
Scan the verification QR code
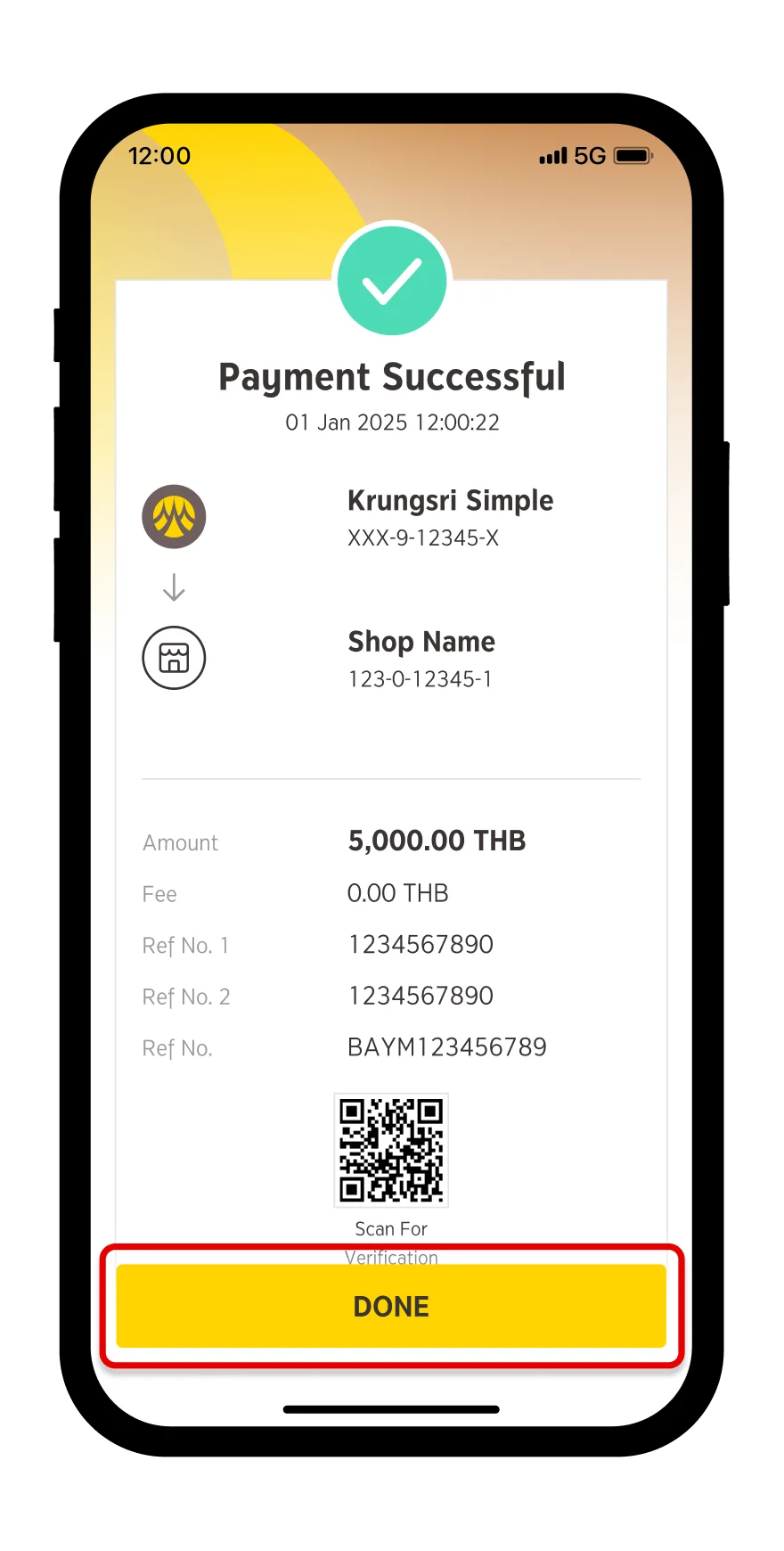pos(391,1151)
